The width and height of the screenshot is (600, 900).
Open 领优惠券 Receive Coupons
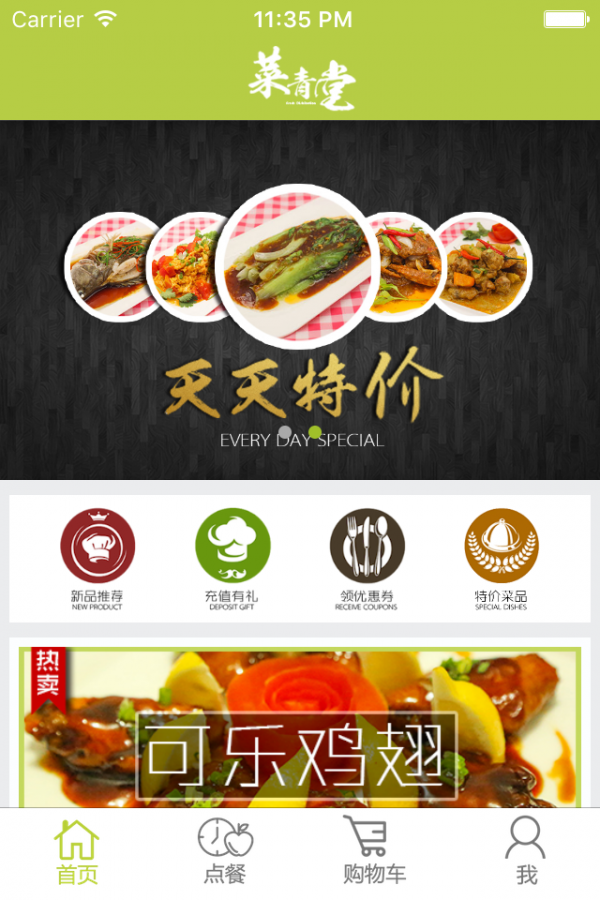tap(367, 558)
